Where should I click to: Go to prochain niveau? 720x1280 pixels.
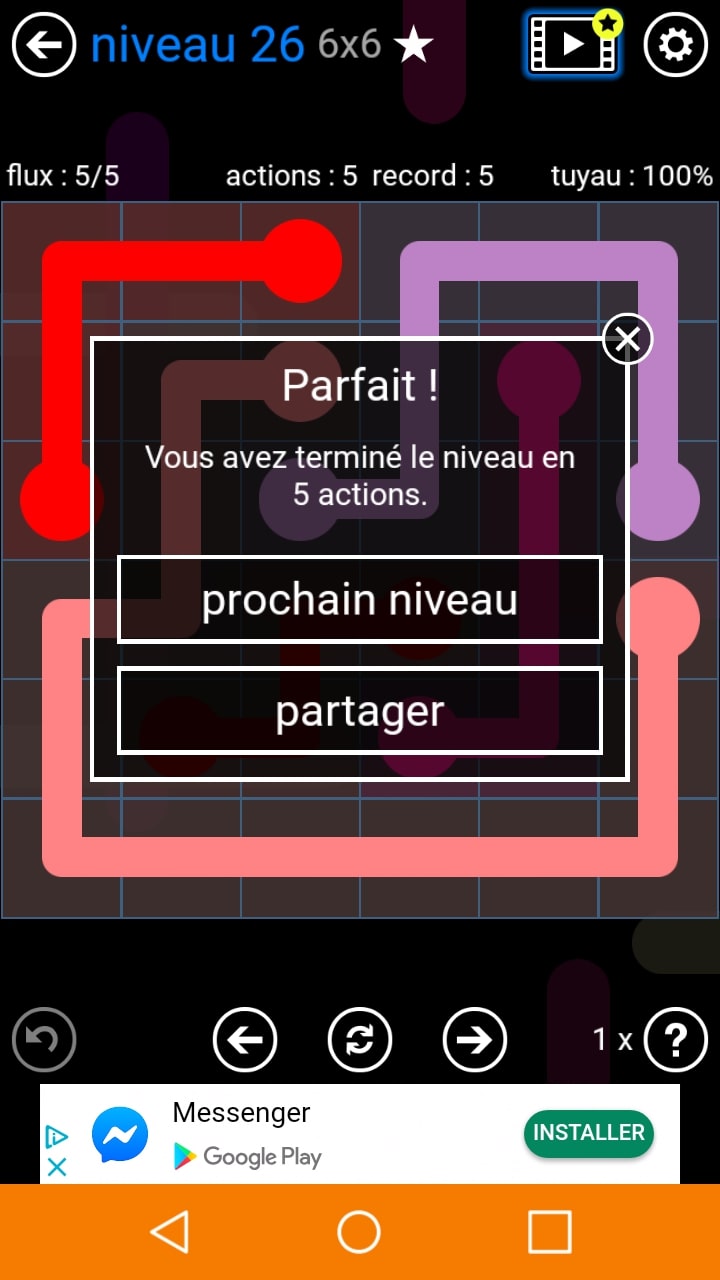point(360,600)
